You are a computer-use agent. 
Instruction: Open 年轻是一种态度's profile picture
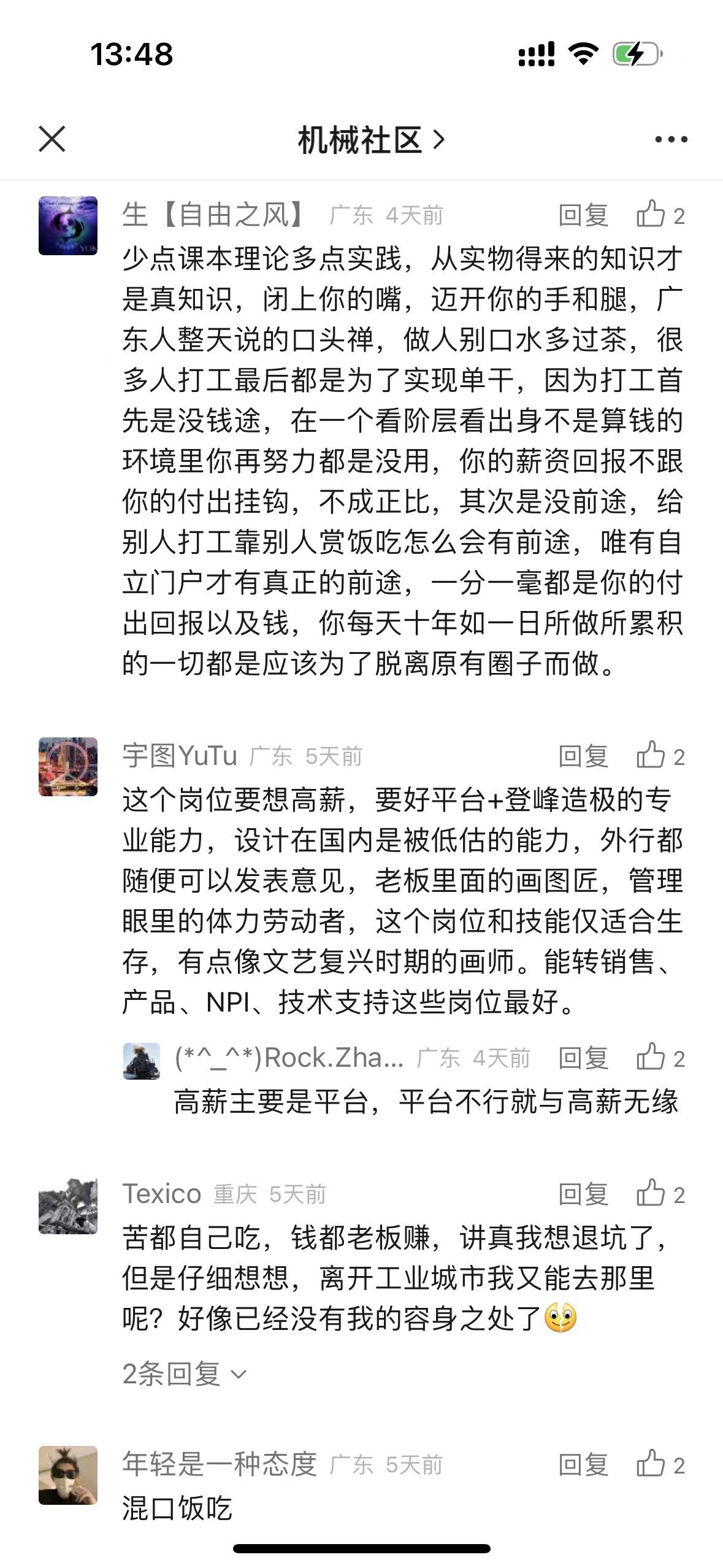(68, 1475)
